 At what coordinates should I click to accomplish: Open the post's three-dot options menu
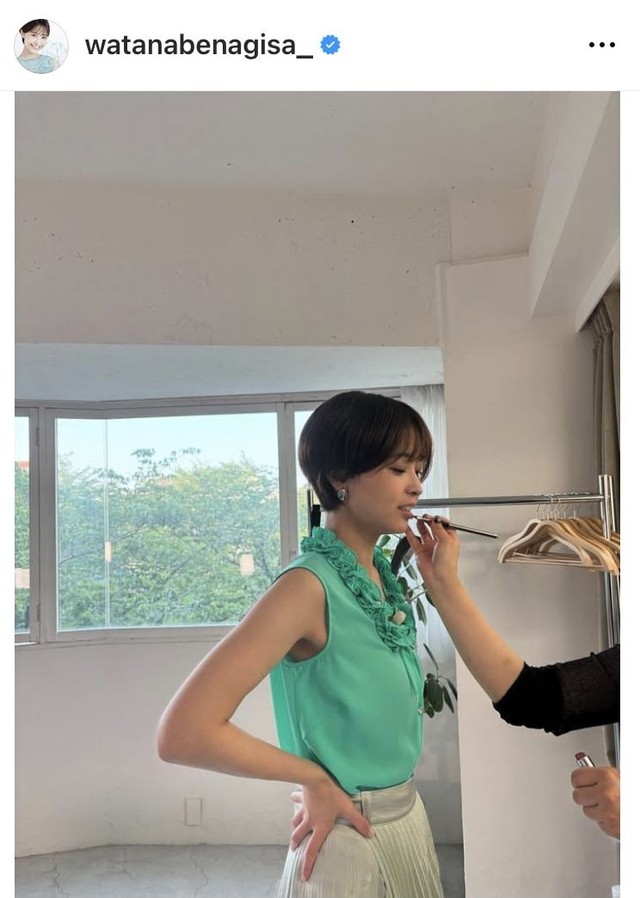(602, 45)
